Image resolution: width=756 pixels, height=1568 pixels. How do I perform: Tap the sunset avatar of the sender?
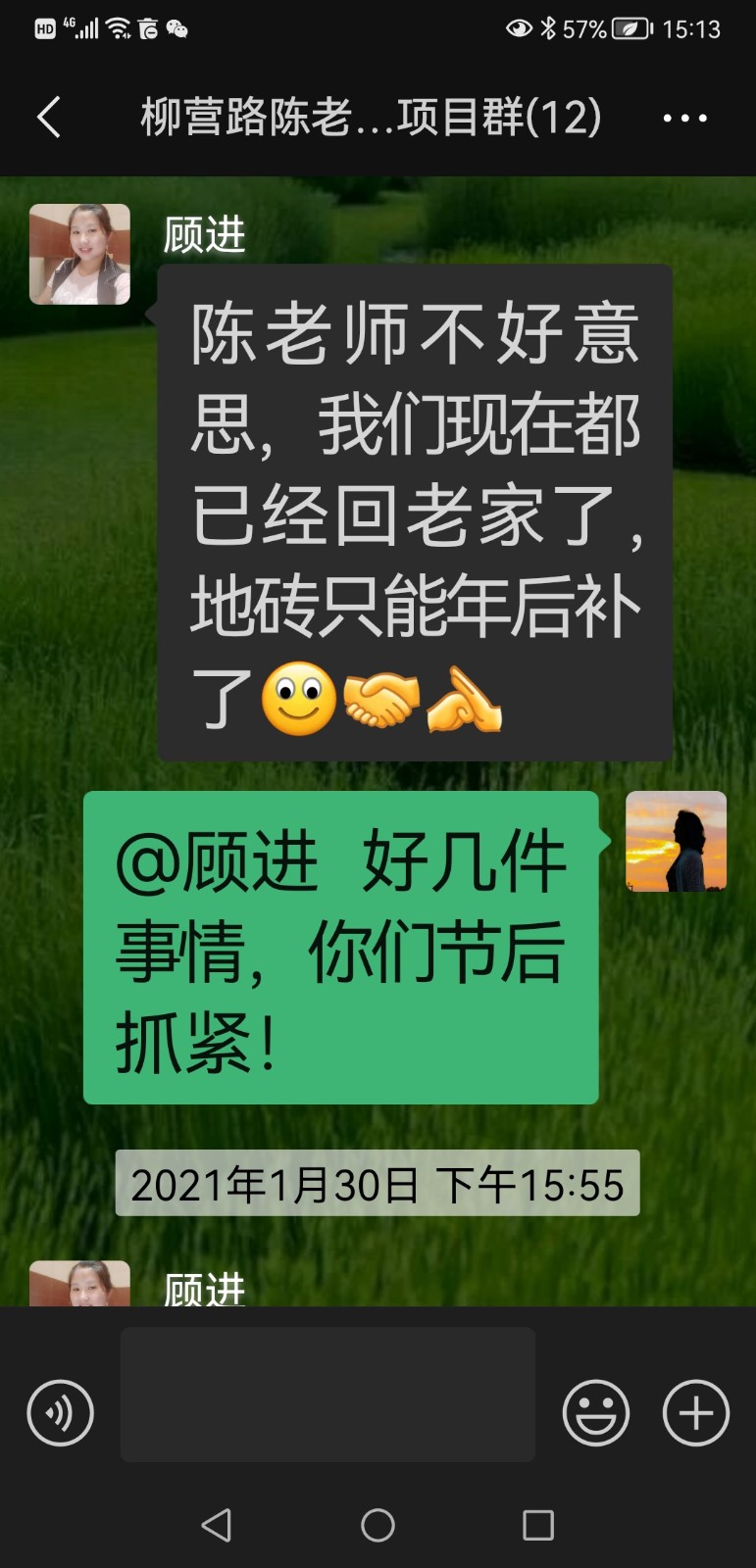point(676,841)
